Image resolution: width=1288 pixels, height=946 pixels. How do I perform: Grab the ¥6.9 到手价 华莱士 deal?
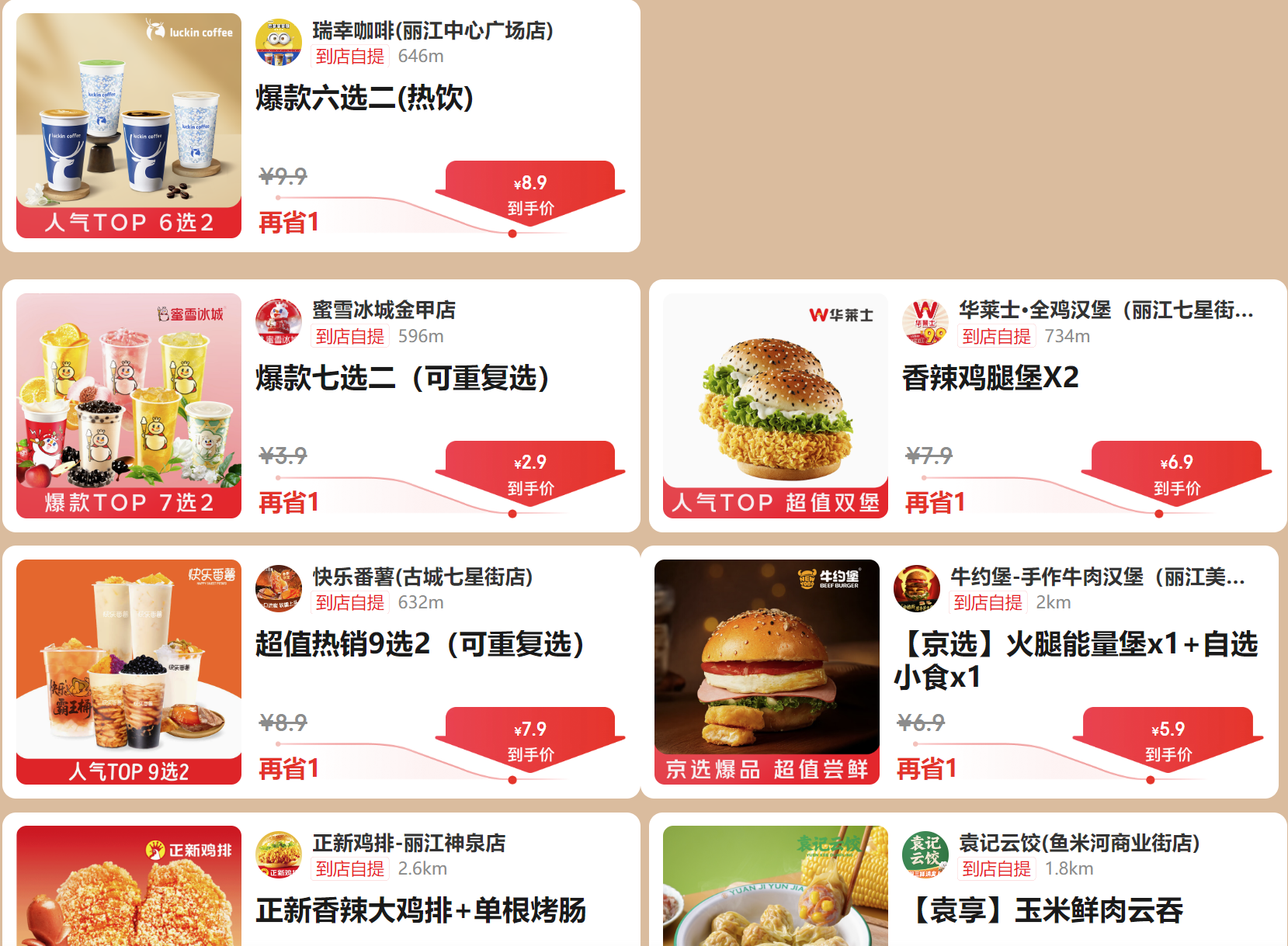point(1176,473)
